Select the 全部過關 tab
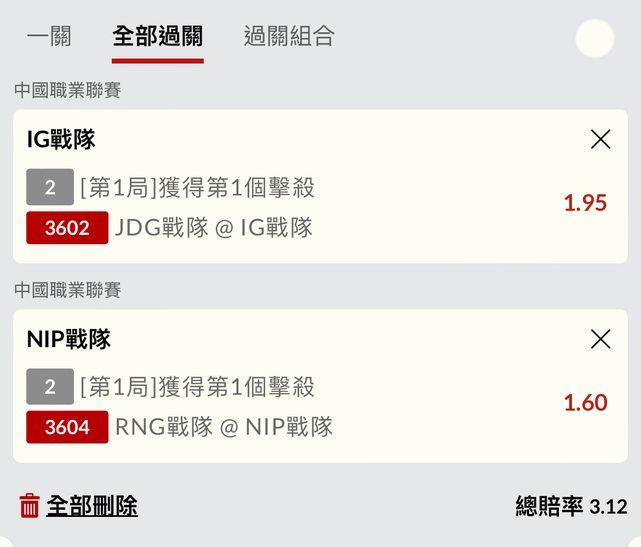641x547 pixels. point(157,37)
